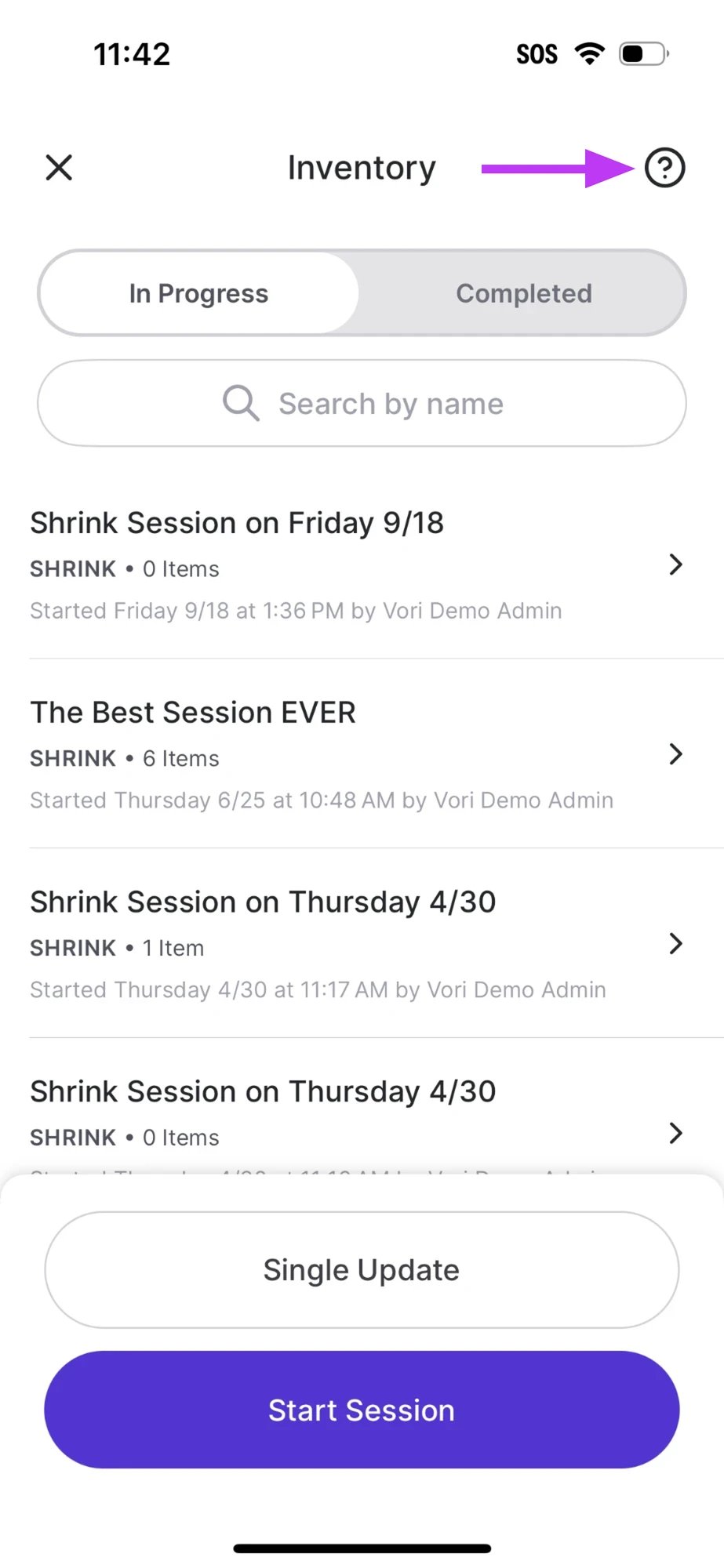Close the Inventory screen

[59, 167]
